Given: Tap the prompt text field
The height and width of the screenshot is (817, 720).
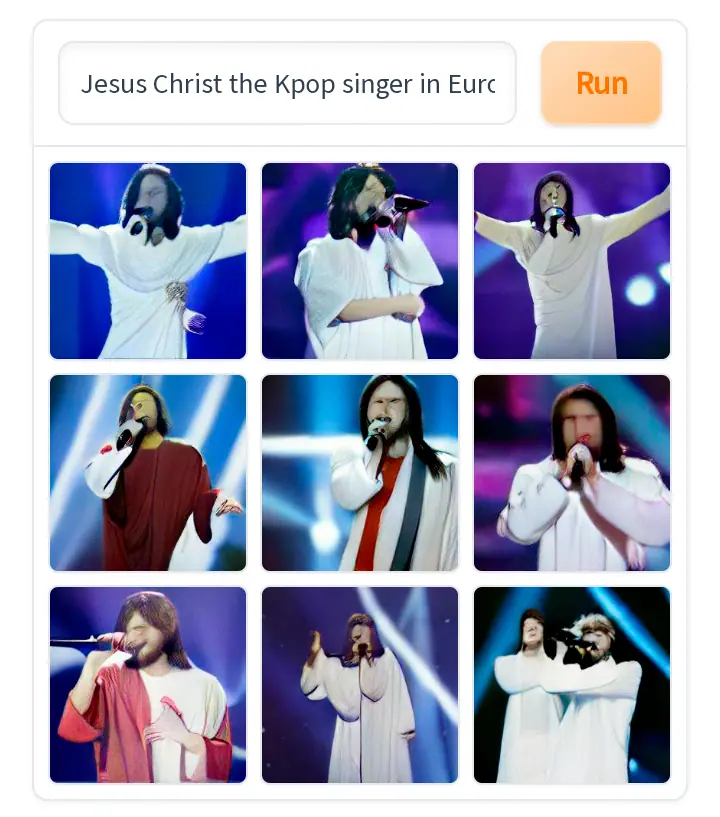Looking at the screenshot, I should pyautogui.click(x=287, y=84).
